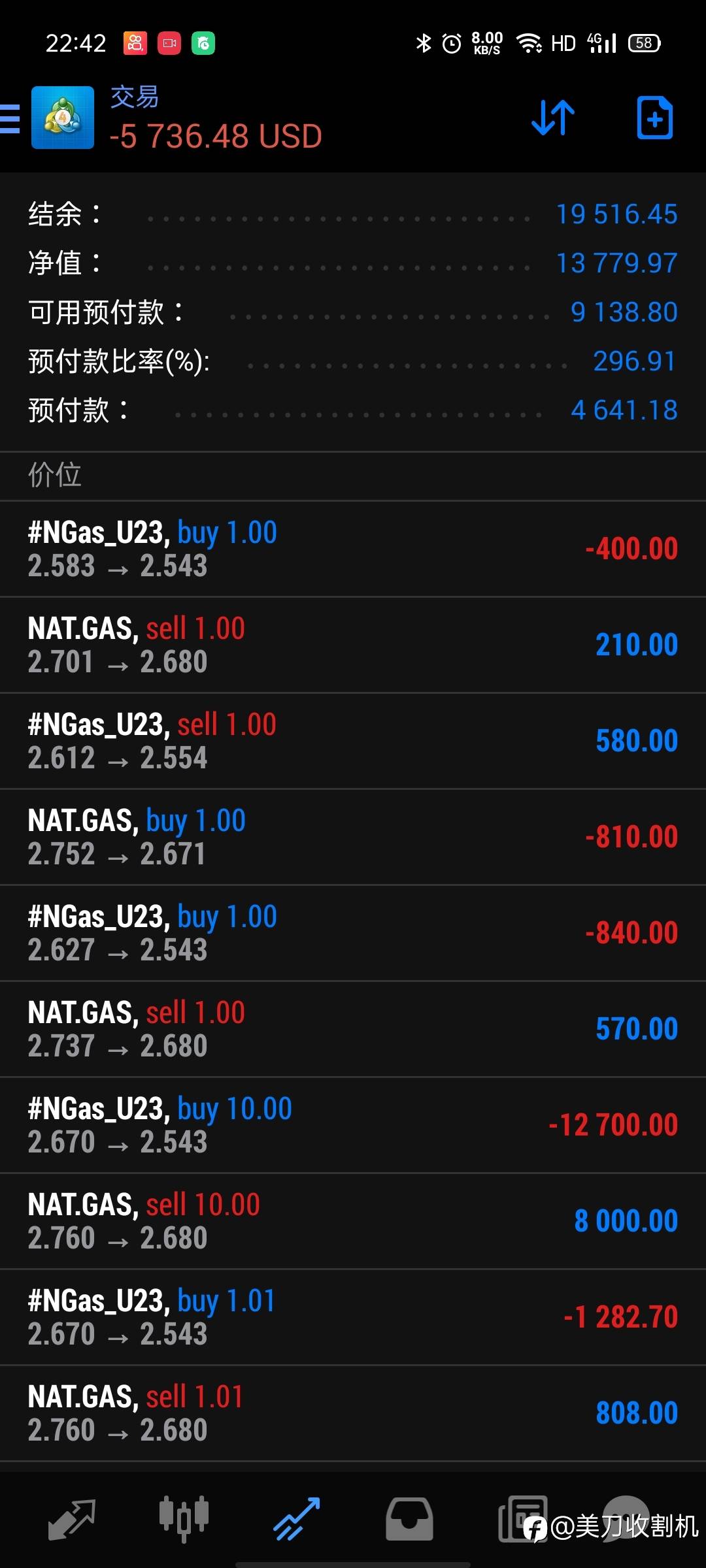The image size is (706, 1568).
Task: Switch to the Quotes tab
Action: point(72,1519)
